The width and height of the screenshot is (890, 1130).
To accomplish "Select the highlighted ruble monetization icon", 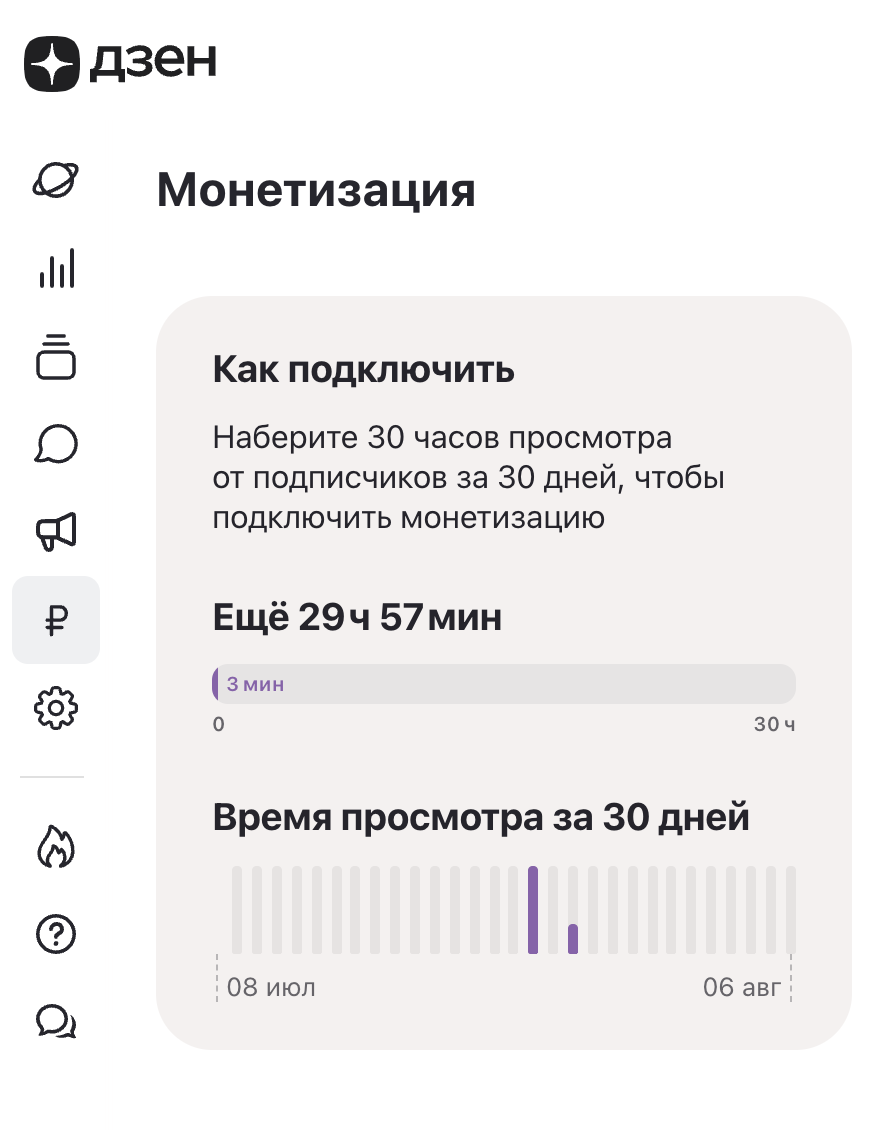I will click(55, 620).
